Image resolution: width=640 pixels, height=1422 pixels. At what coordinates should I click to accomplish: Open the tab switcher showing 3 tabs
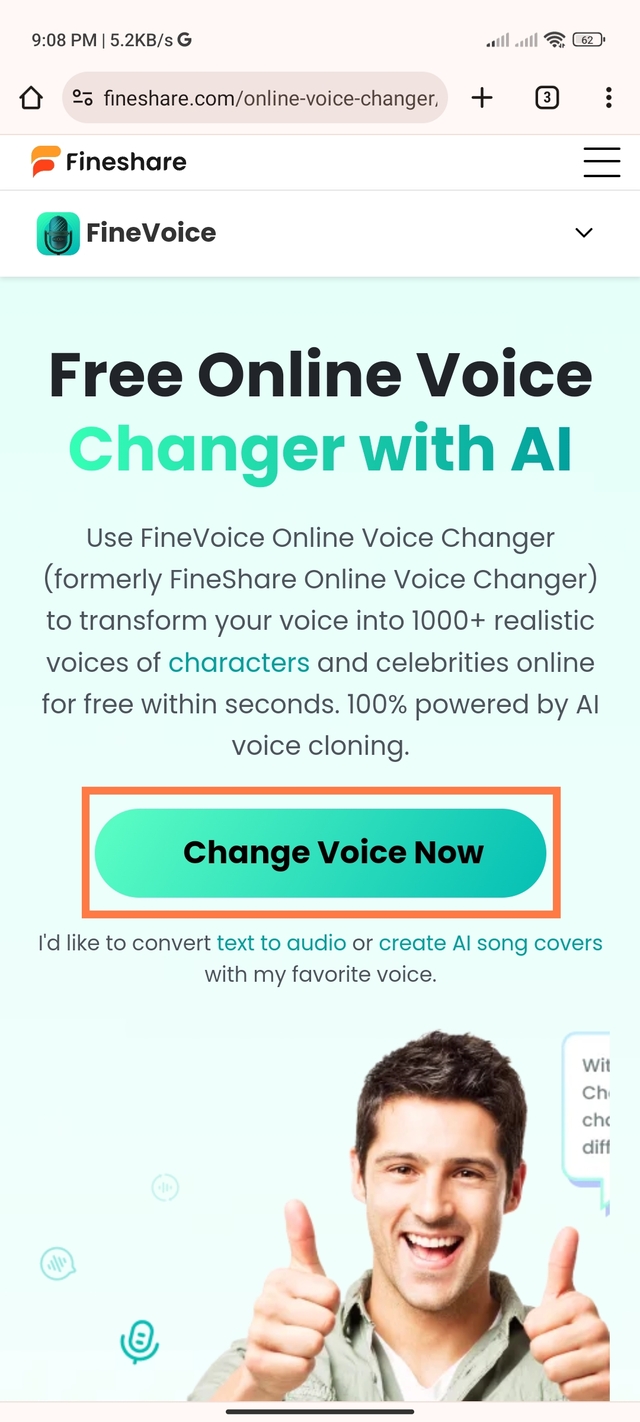point(546,97)
